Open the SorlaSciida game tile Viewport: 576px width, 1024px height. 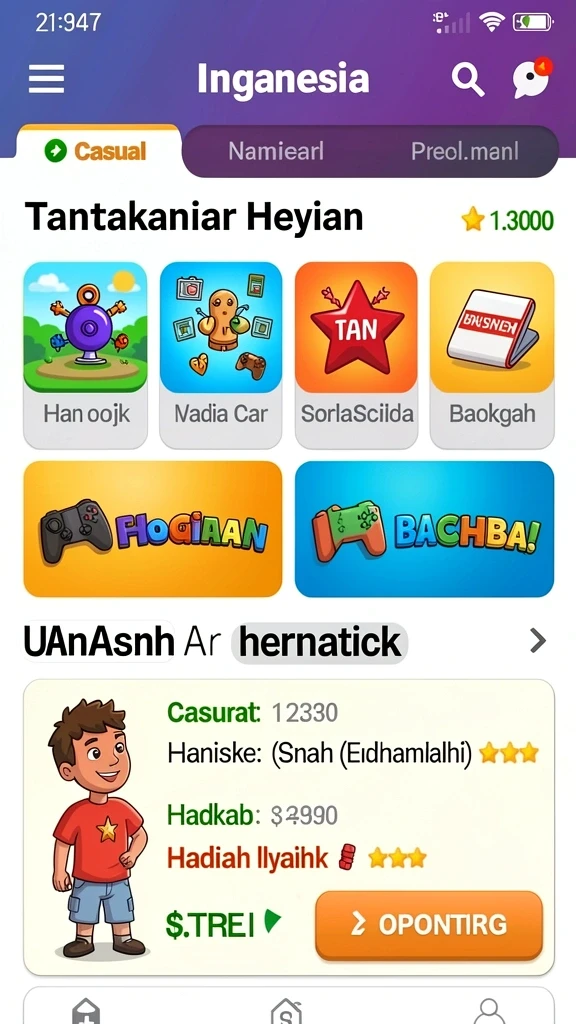(x=357, y=355)
